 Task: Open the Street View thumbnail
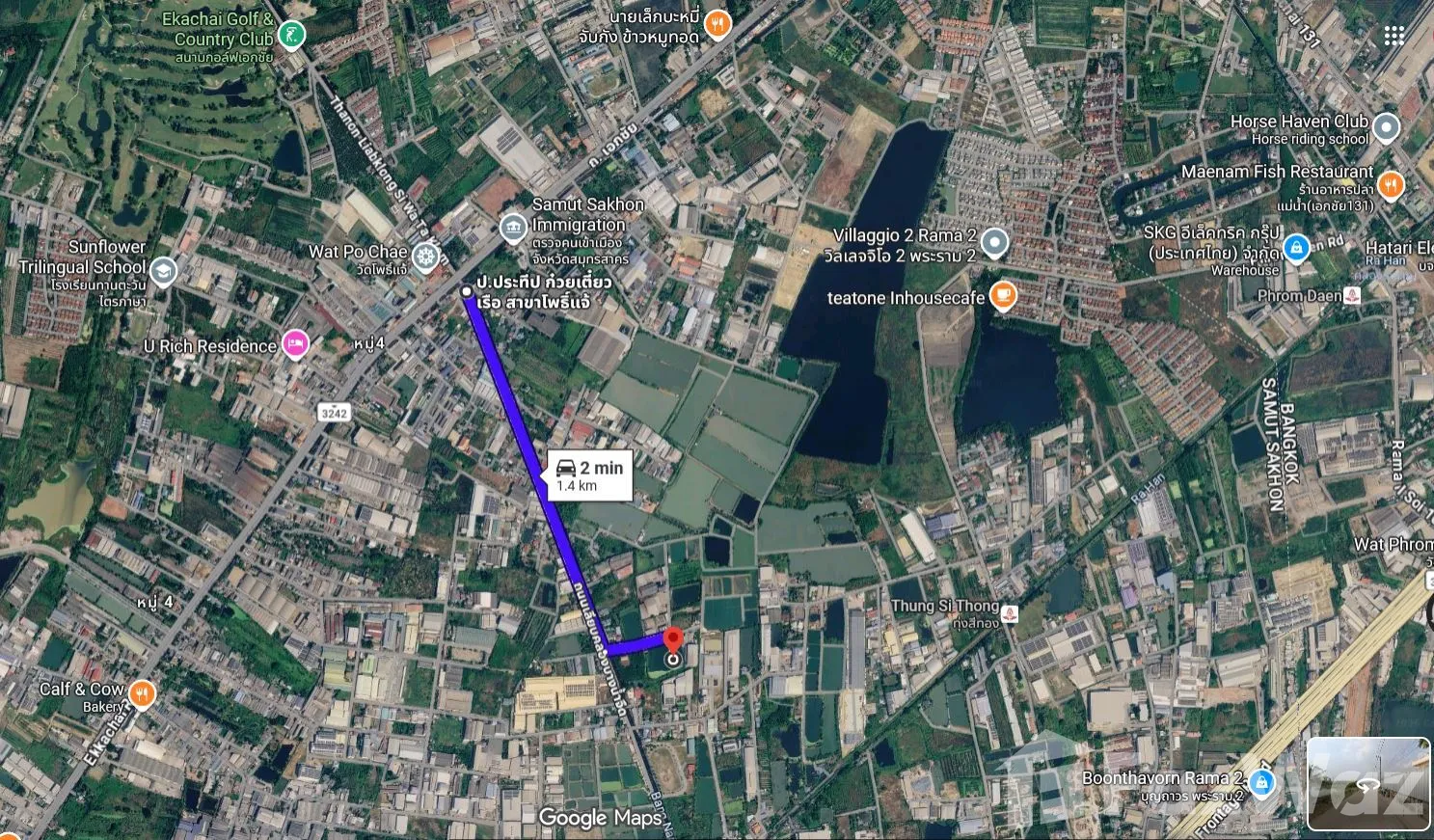(x=1367, y=783)
